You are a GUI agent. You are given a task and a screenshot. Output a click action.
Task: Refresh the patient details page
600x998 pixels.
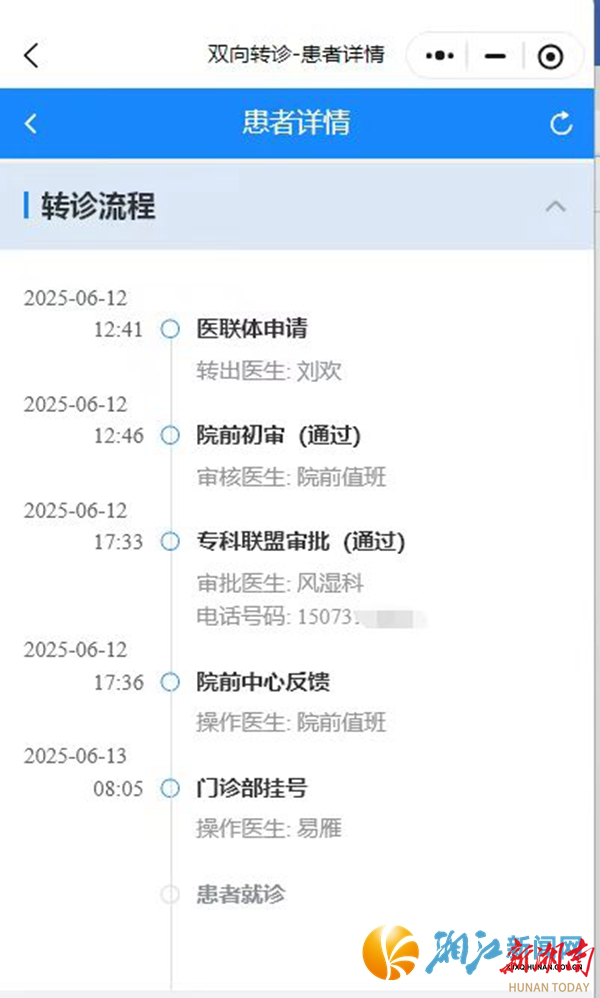[561, 123]
